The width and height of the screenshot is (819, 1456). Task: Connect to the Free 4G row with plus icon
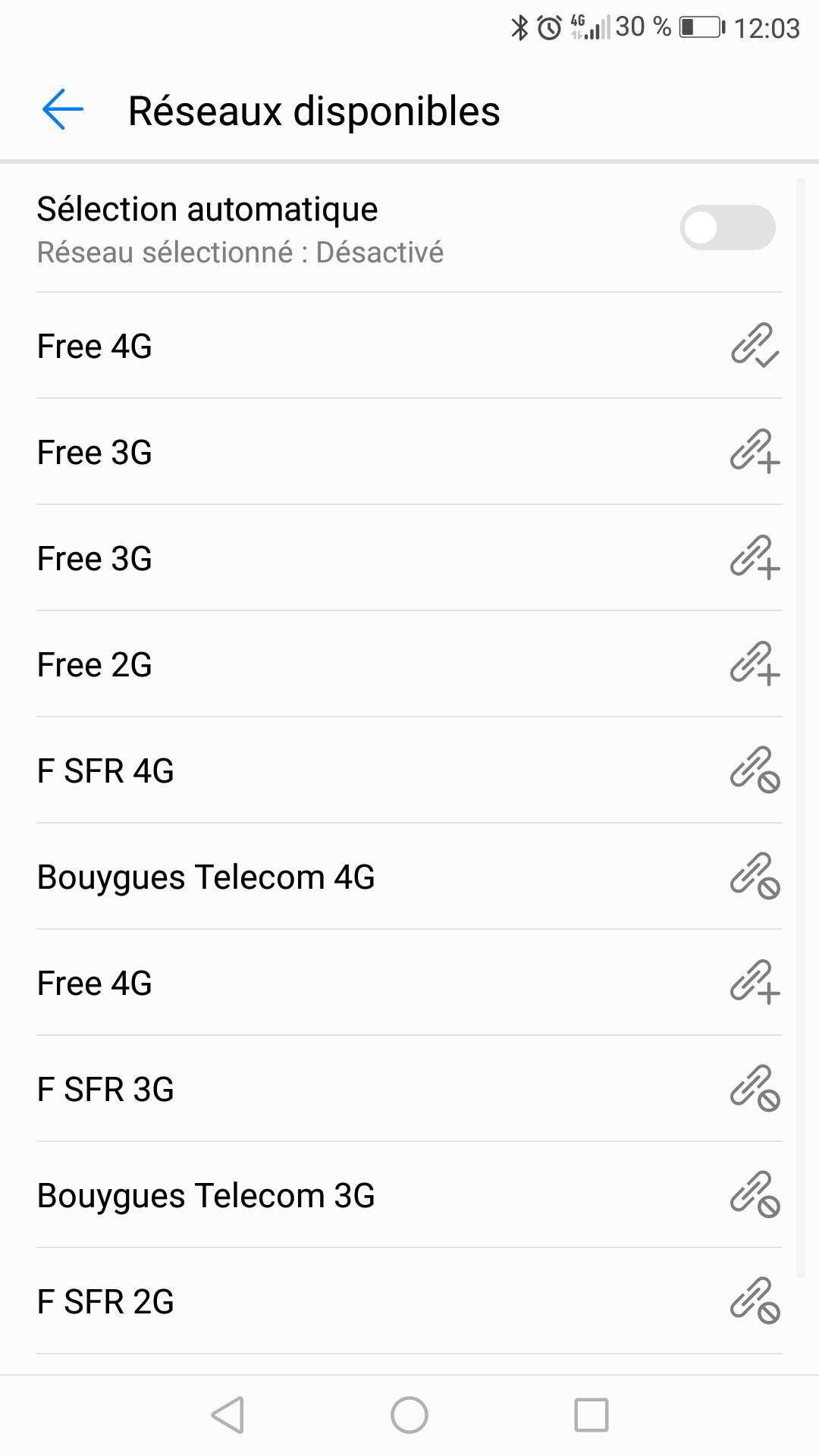(409, 983)
